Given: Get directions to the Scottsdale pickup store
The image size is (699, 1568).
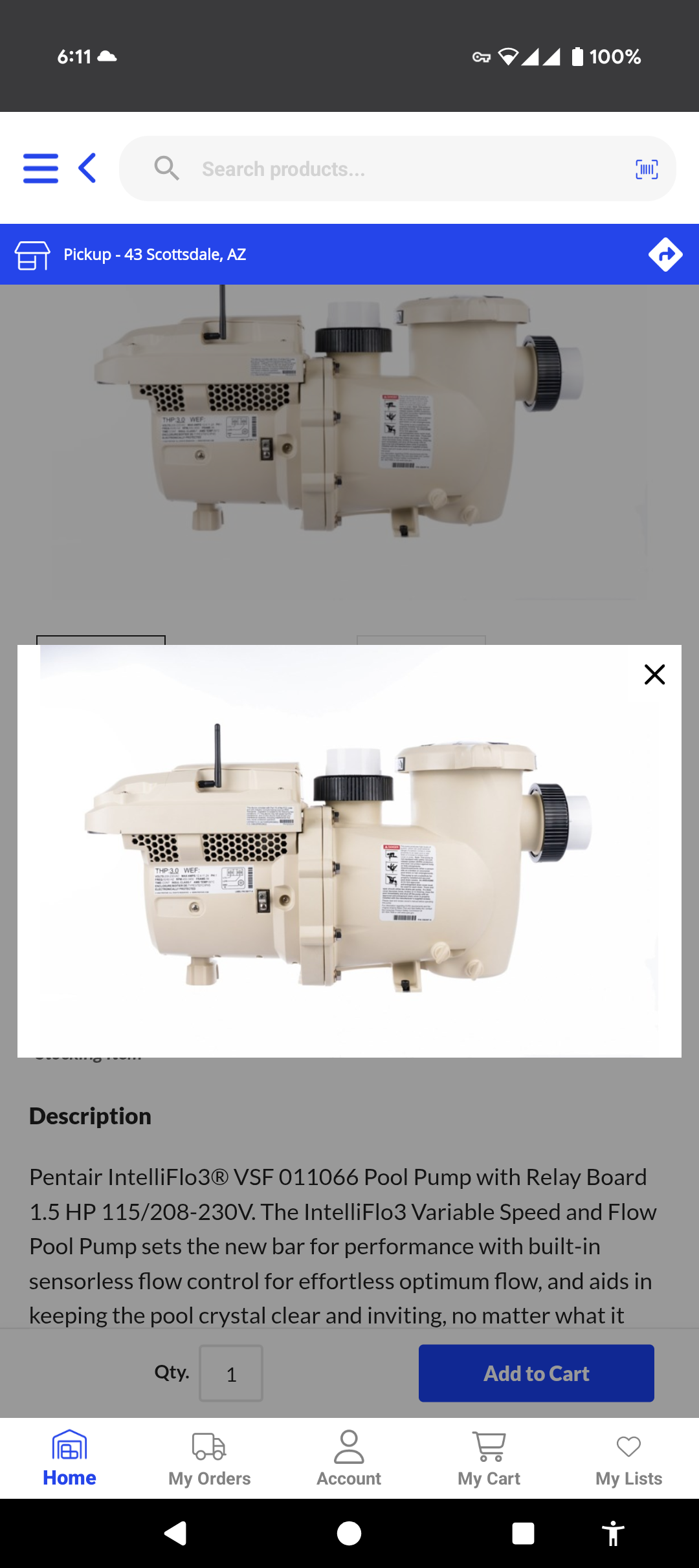Looking at the screenshot, I should (665, 254).
